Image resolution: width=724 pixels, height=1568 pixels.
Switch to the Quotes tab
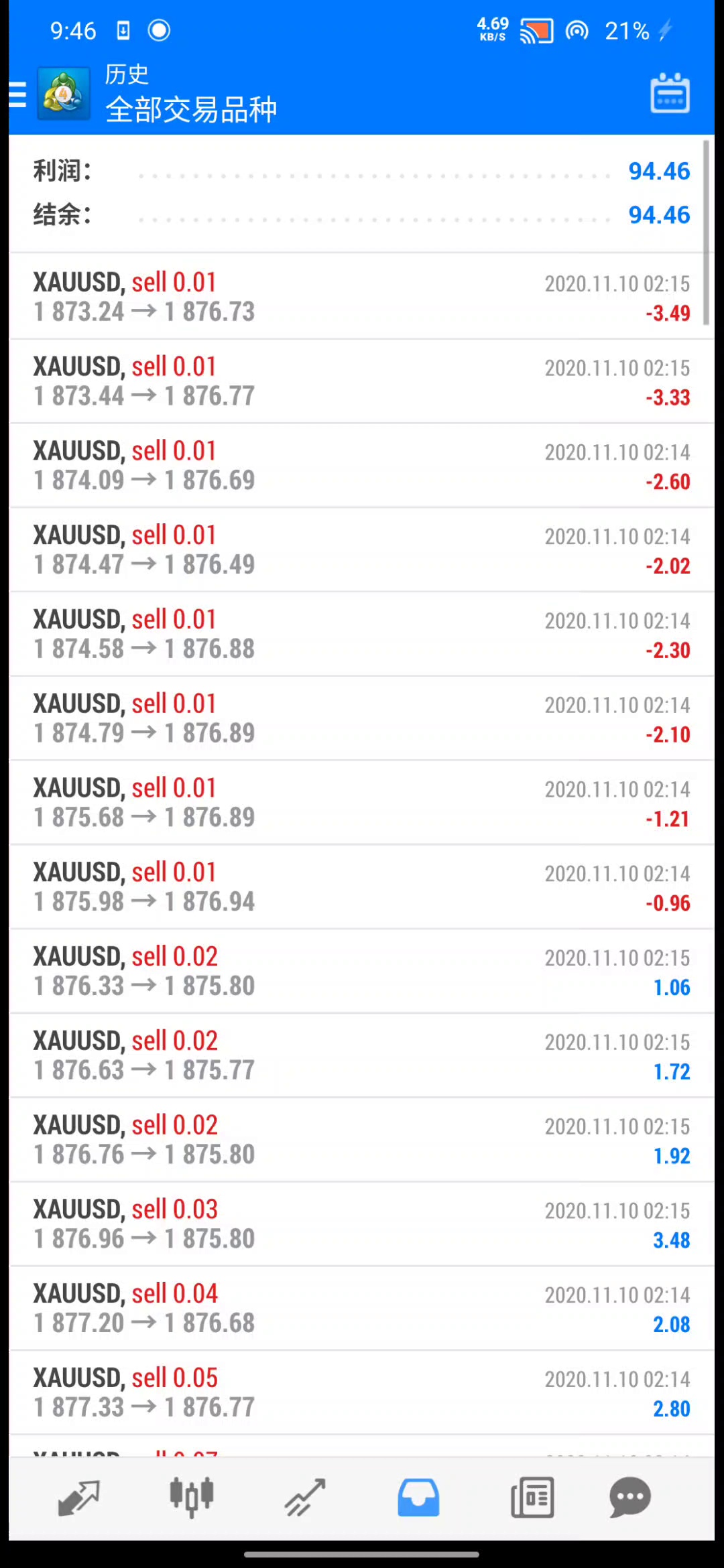click(78, 1497)
